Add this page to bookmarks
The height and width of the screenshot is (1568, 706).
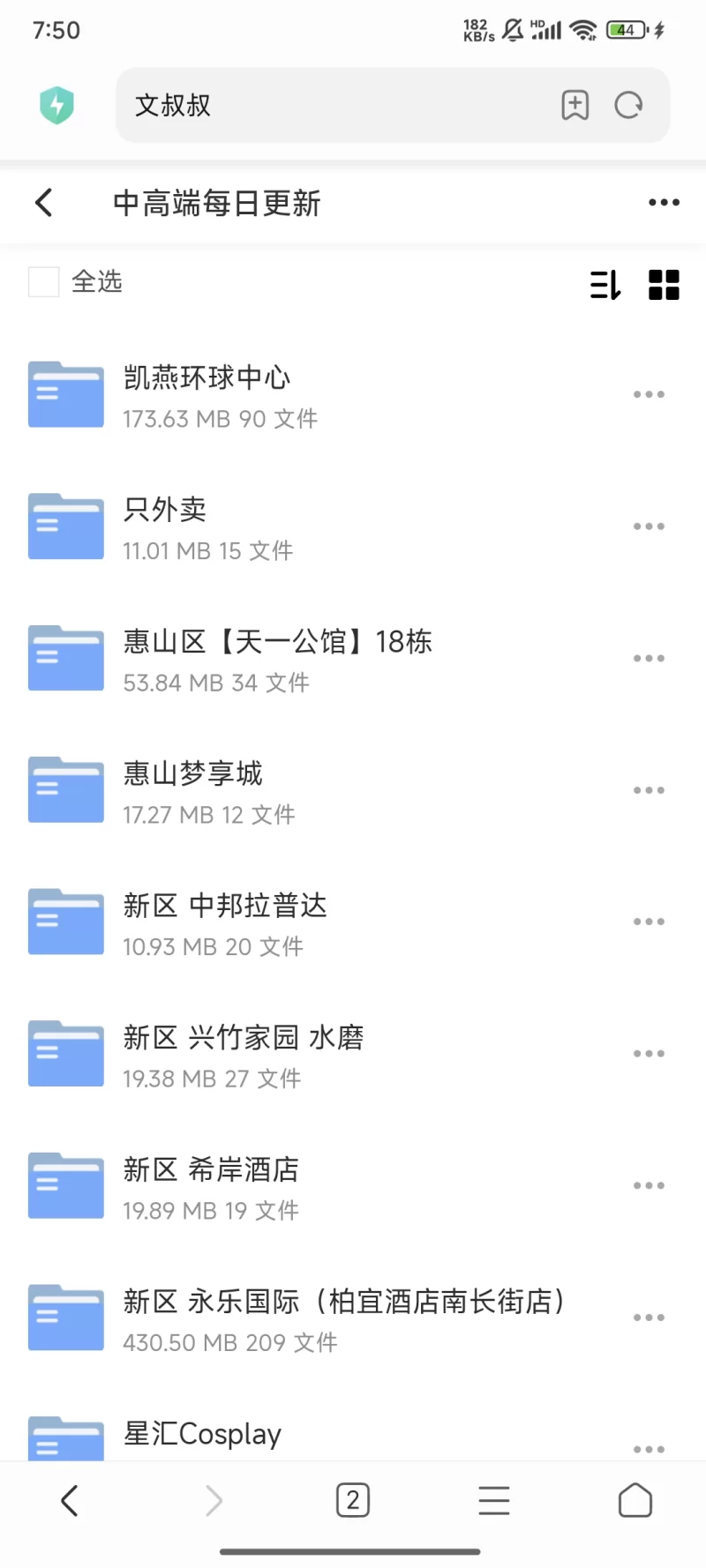(x=575, y=105)
